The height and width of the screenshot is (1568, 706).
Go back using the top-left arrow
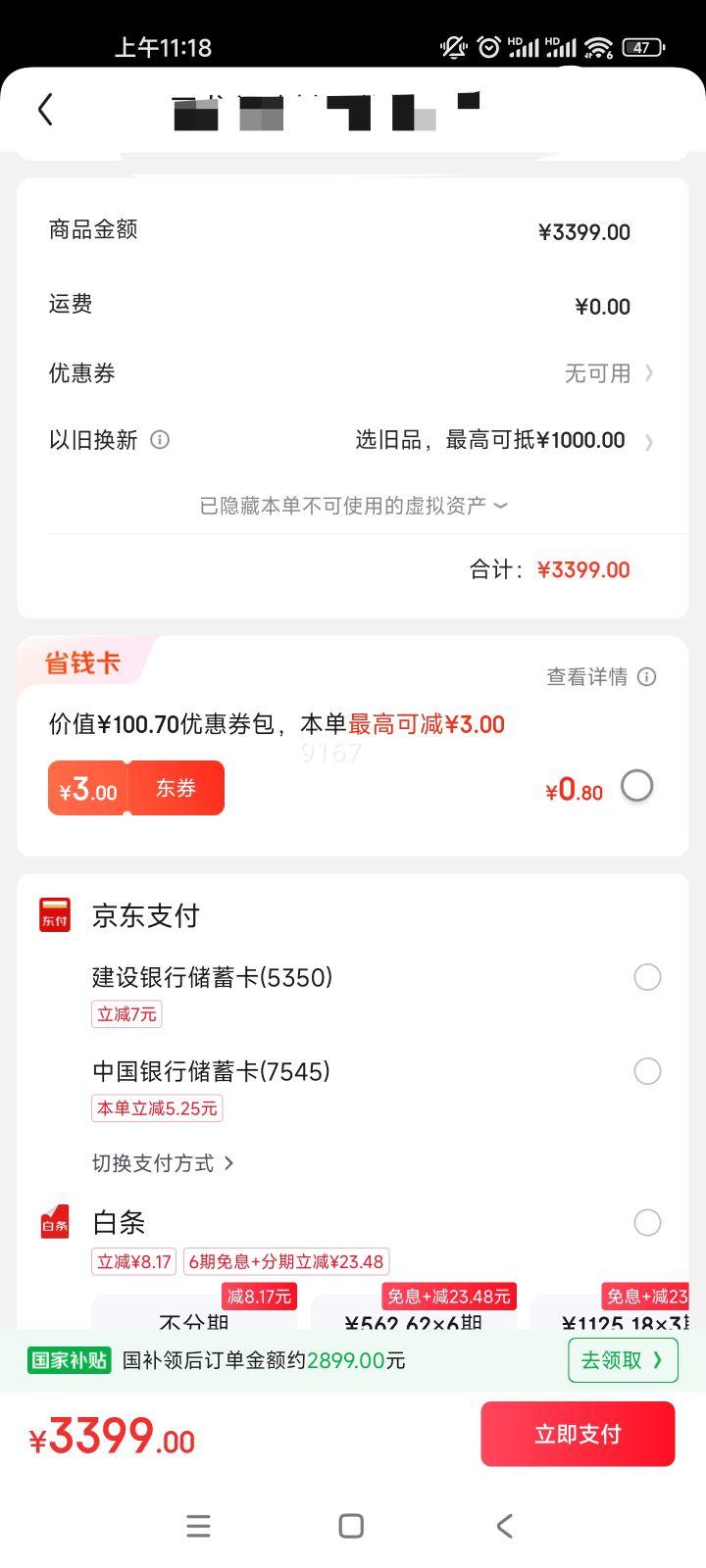pyautogui.click(x=45, y=110)
